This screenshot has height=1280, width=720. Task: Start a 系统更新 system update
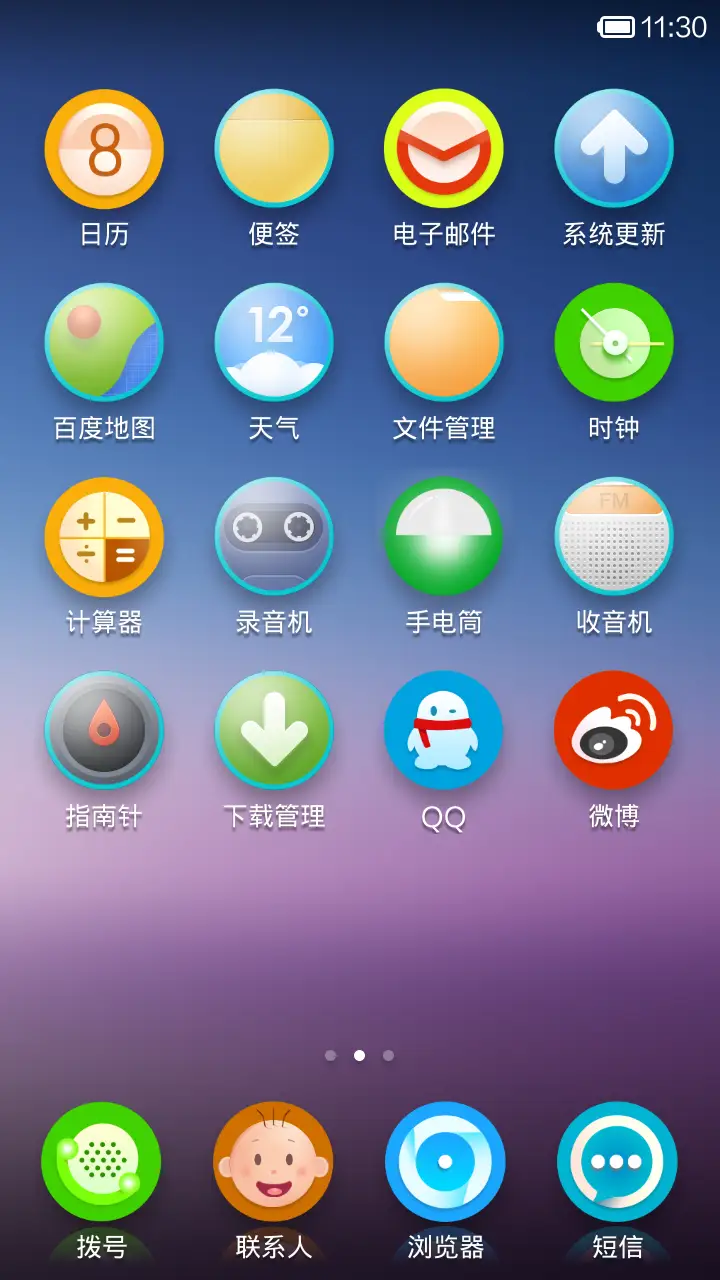[614, 147]
